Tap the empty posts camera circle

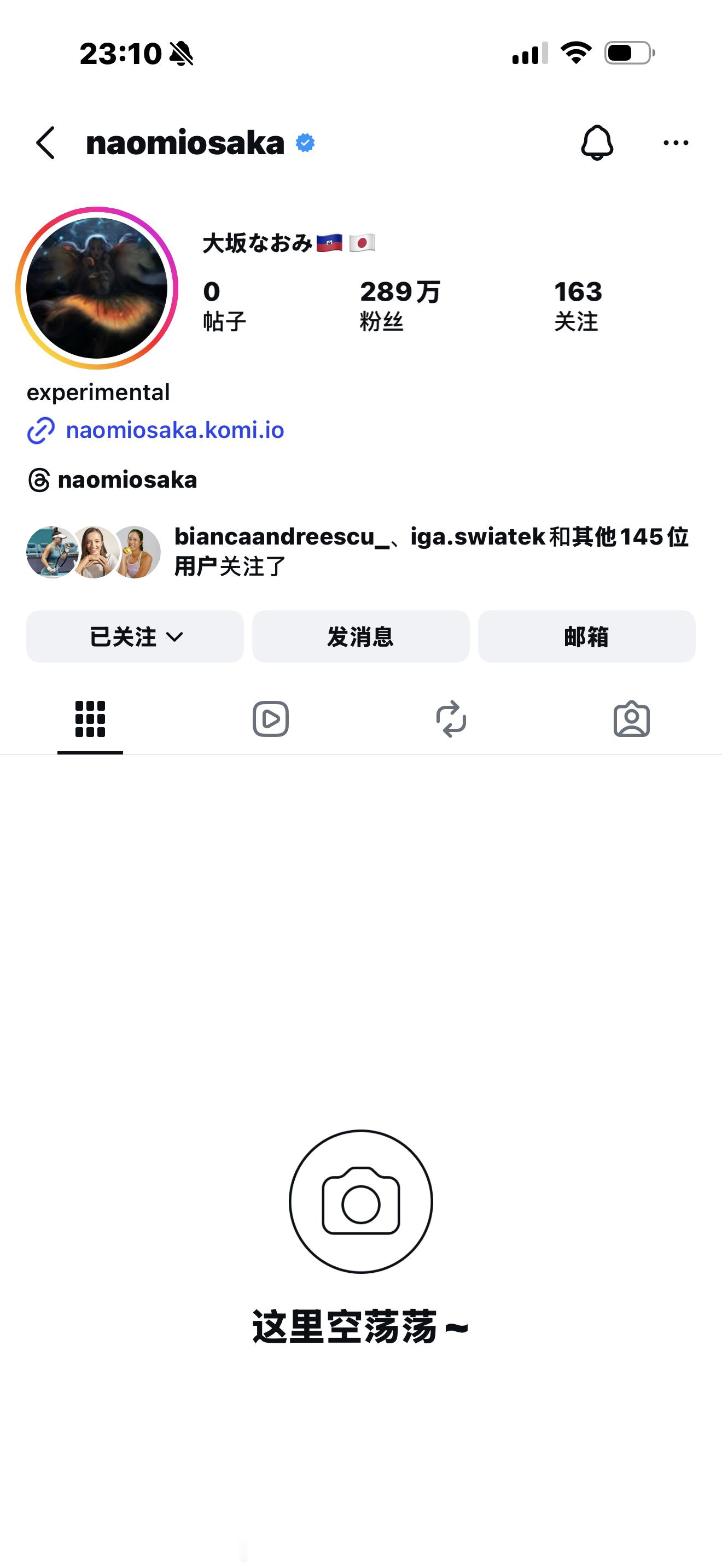(x=360, y=1202)
